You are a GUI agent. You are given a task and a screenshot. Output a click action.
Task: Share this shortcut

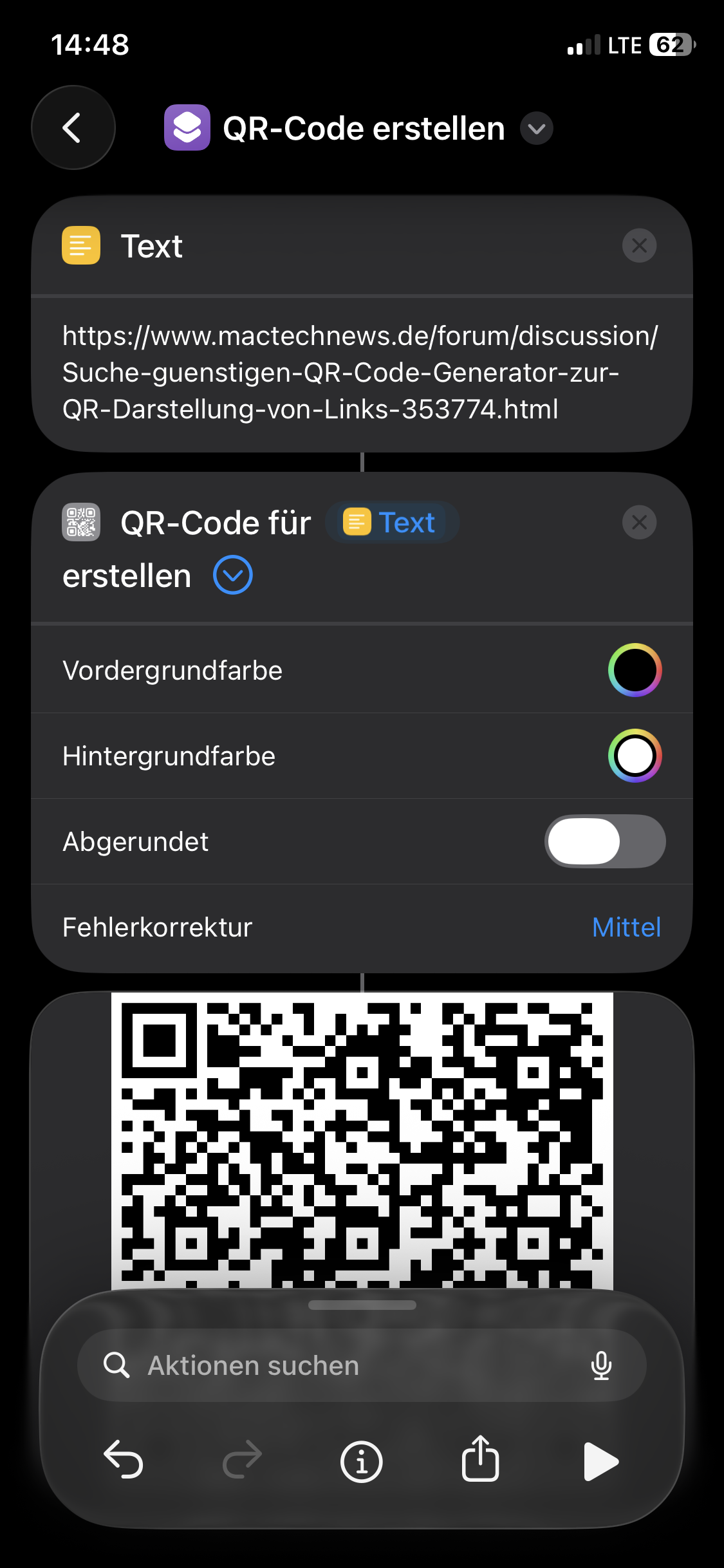tap(480, 1459)
